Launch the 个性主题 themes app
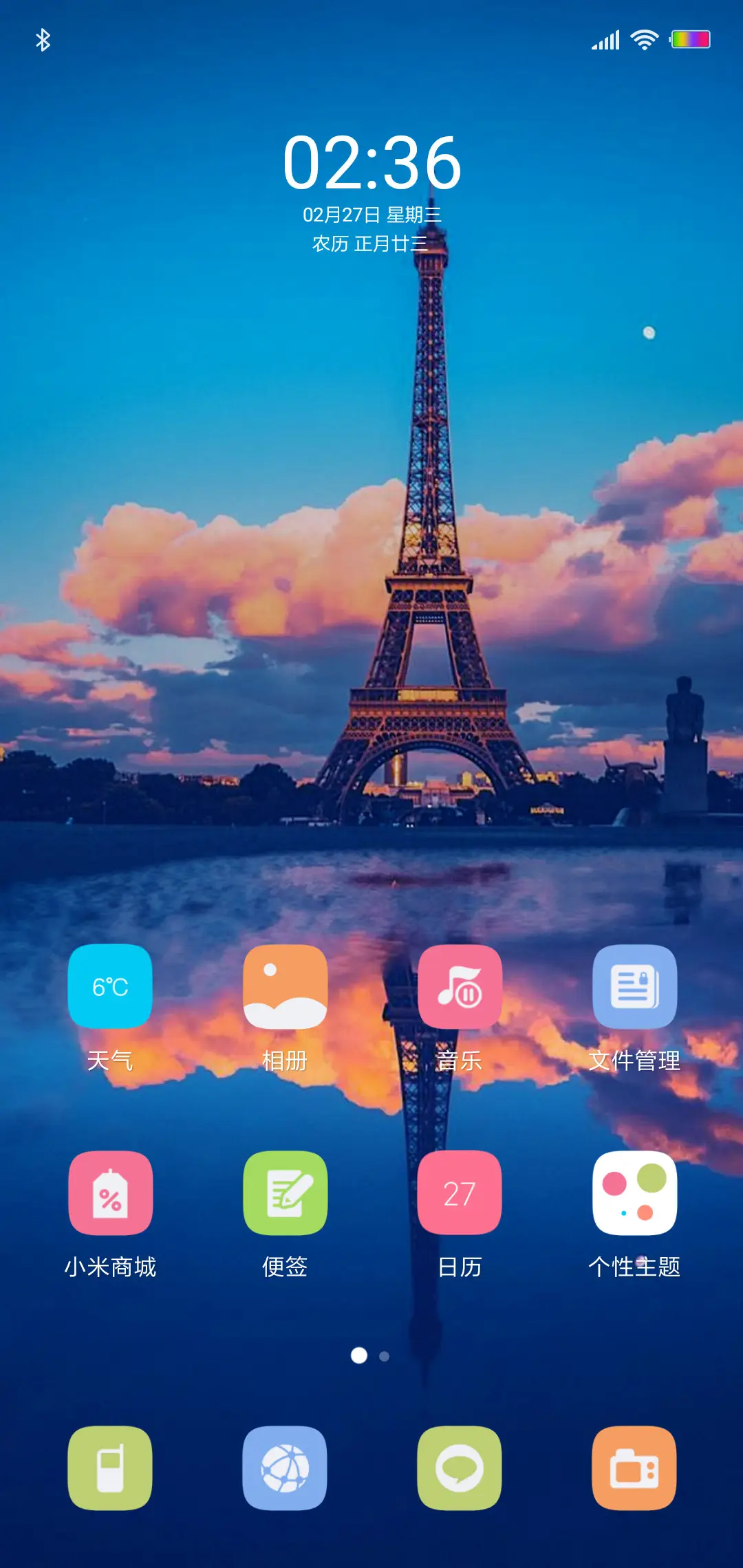The width and height of the screenshot is (743, 1568). pos(634,1193)
